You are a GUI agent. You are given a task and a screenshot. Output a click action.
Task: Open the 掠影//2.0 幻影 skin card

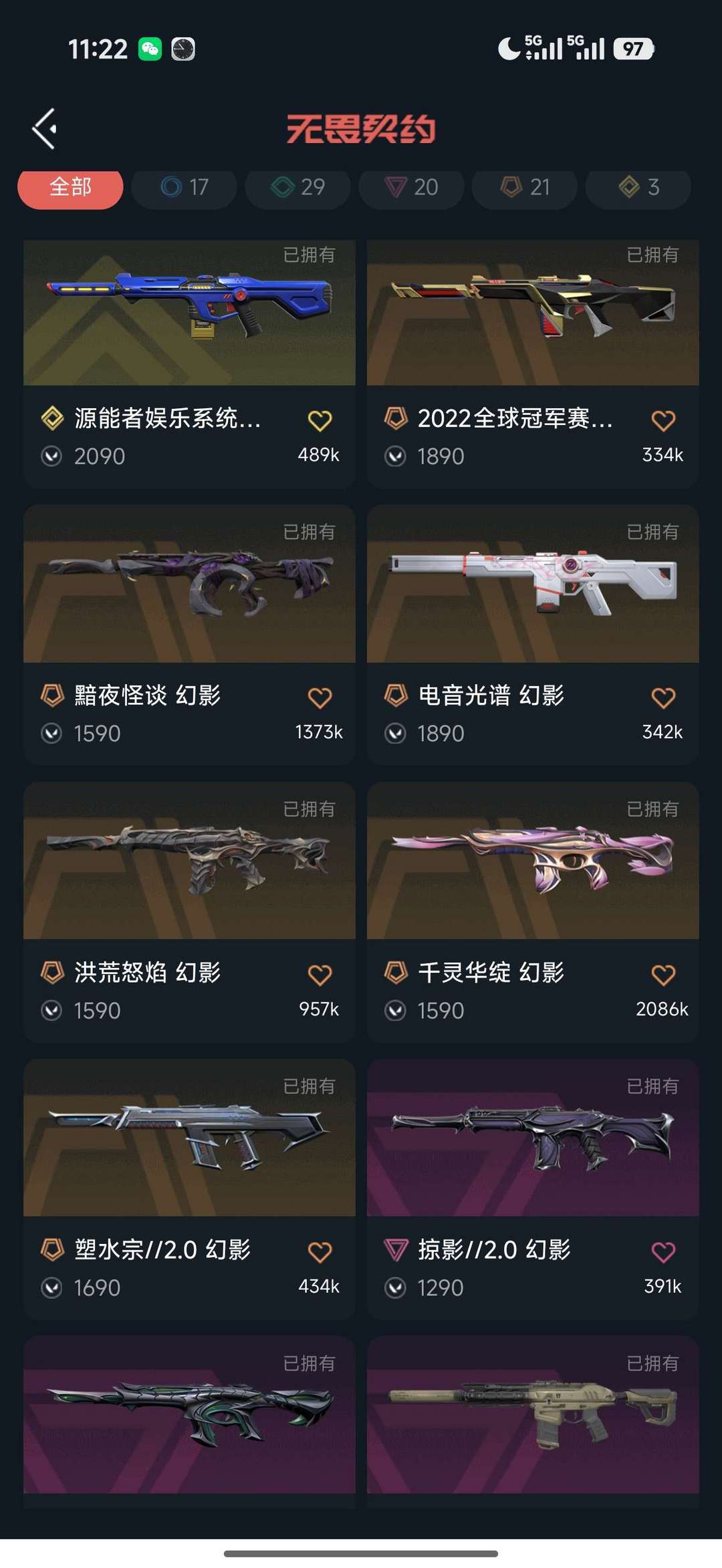coord(533,1189)
